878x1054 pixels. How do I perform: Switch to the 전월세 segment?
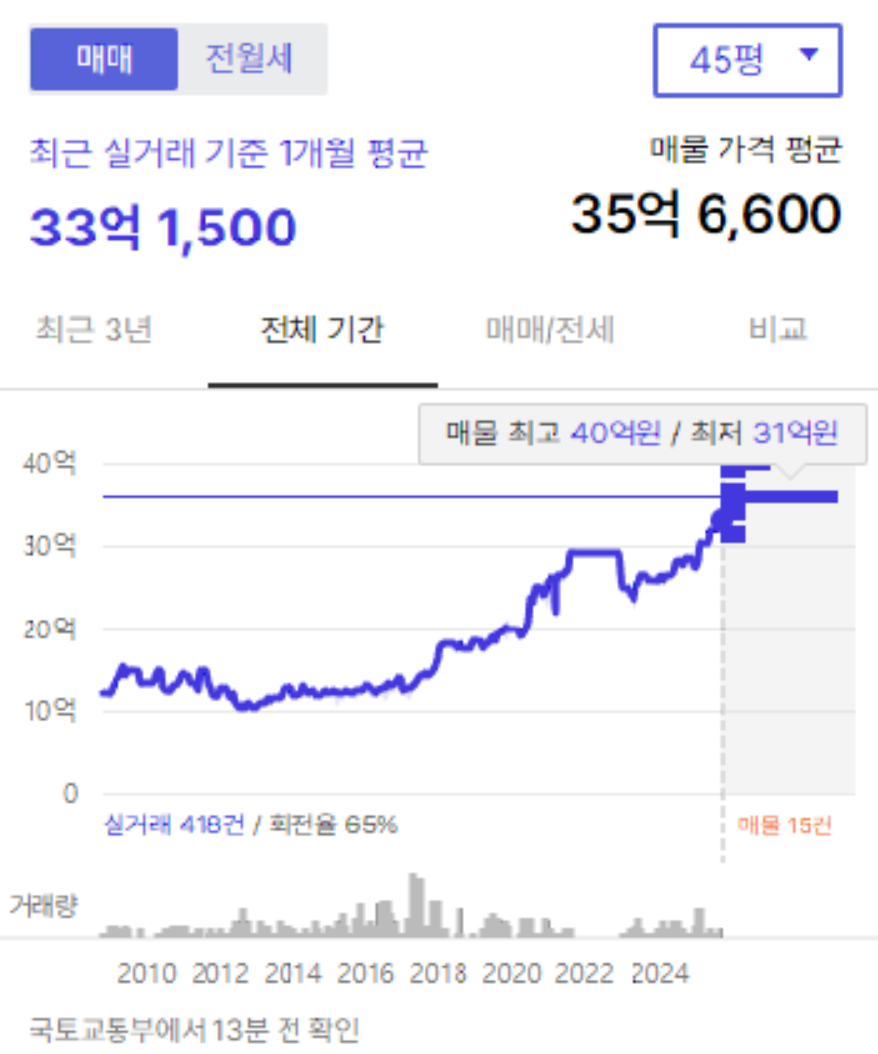point(250,60)
